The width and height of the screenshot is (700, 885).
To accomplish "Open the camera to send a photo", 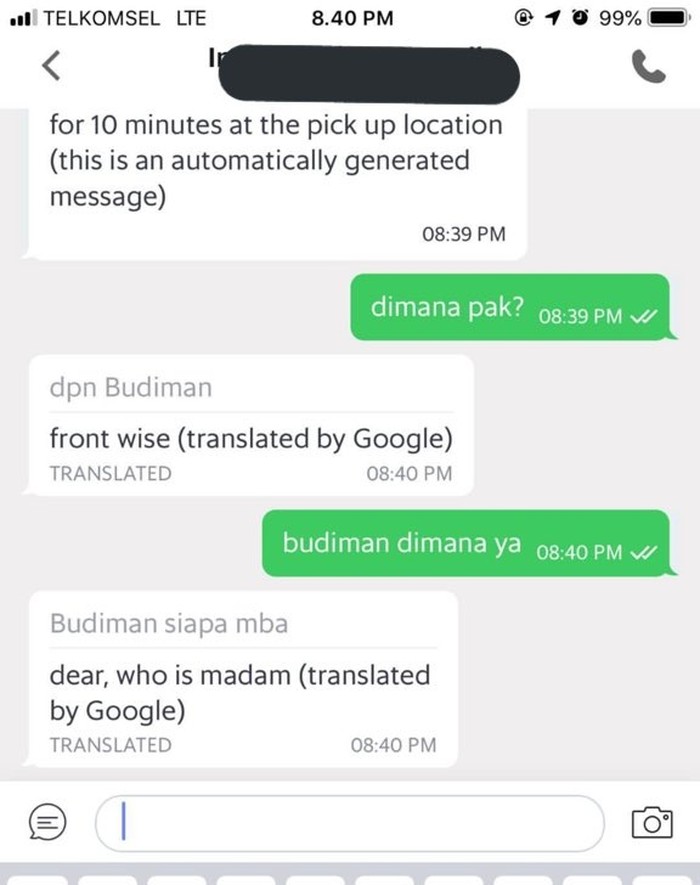I will coord(651,823).
